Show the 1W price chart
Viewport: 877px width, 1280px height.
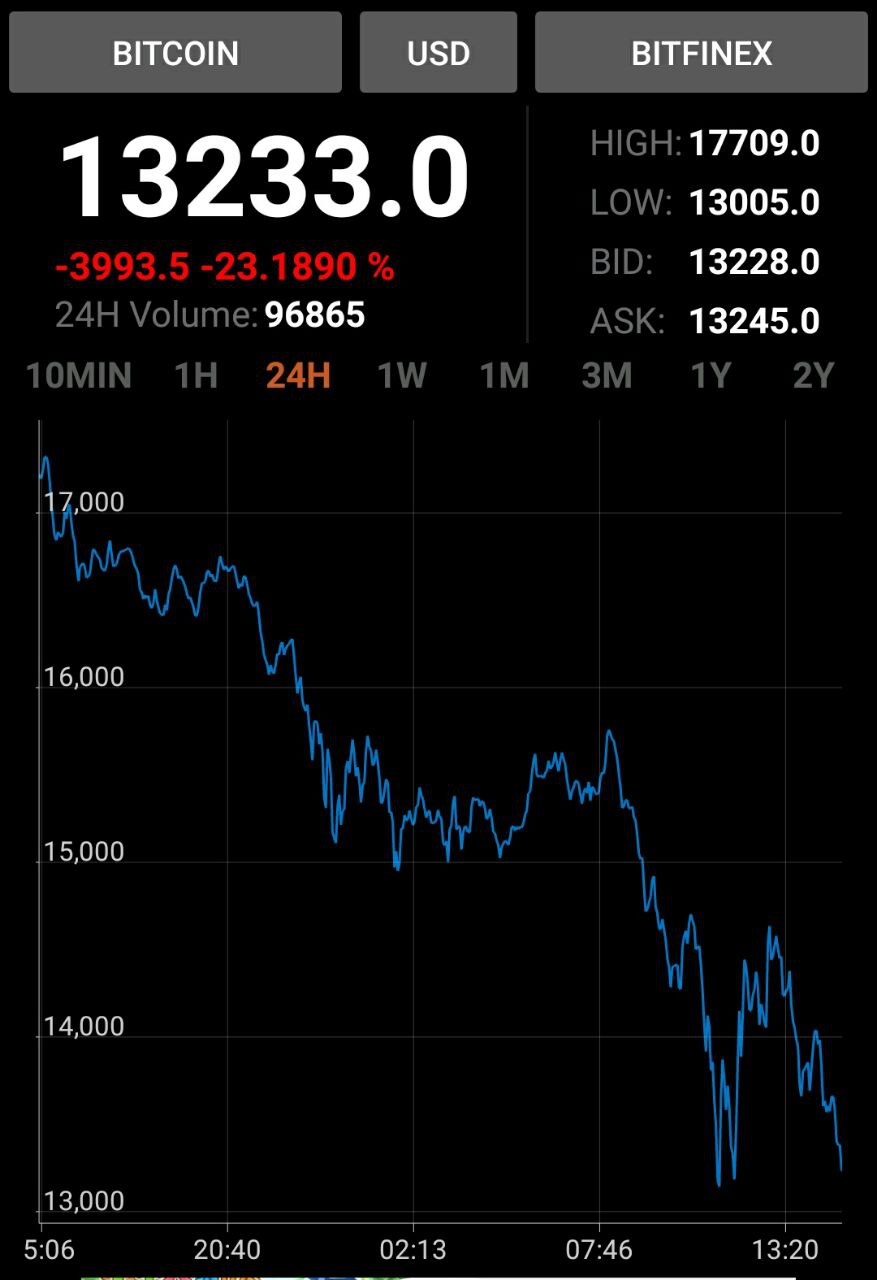tap(402, 376)
